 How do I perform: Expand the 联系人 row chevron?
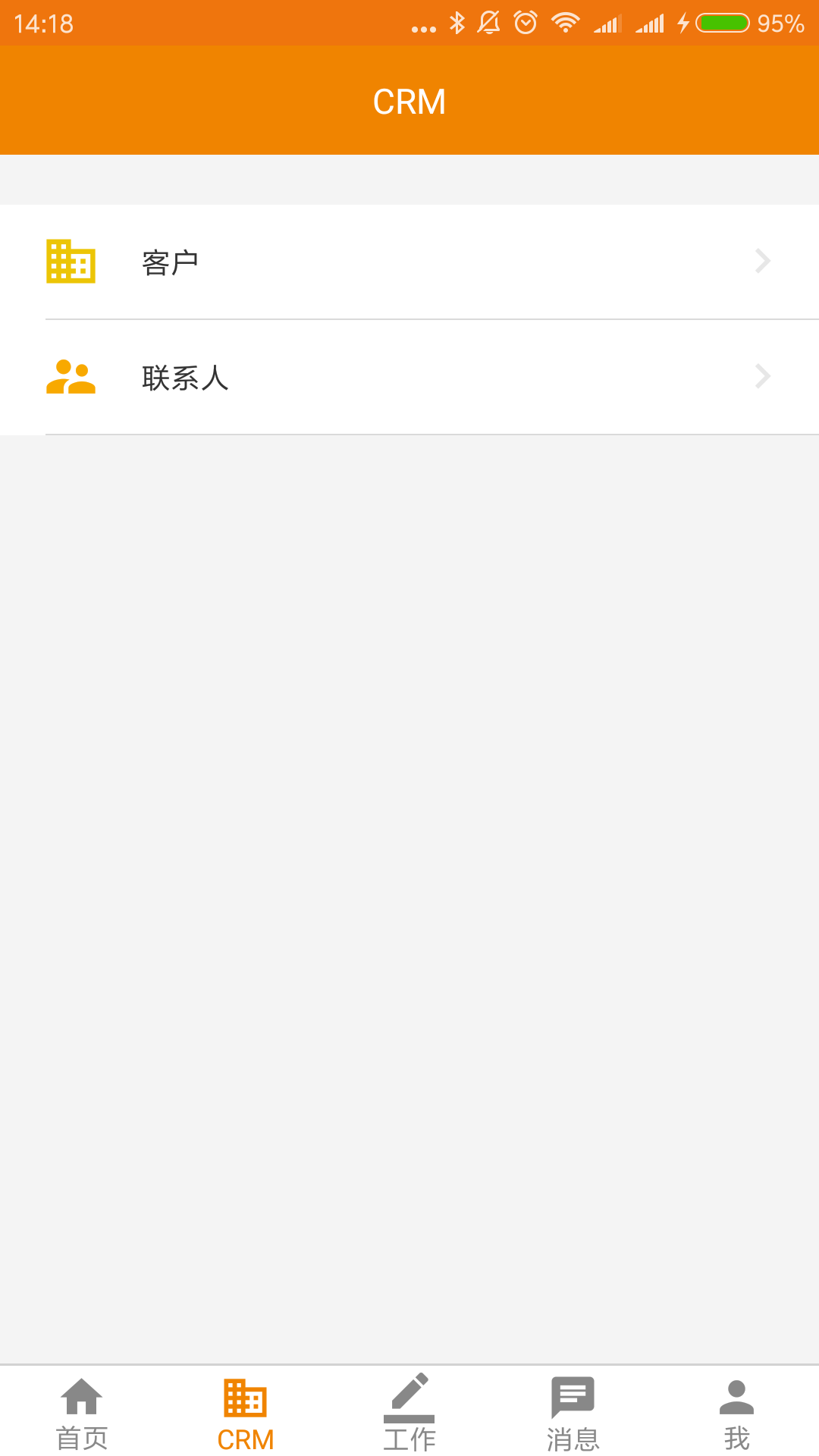point(762,377)
